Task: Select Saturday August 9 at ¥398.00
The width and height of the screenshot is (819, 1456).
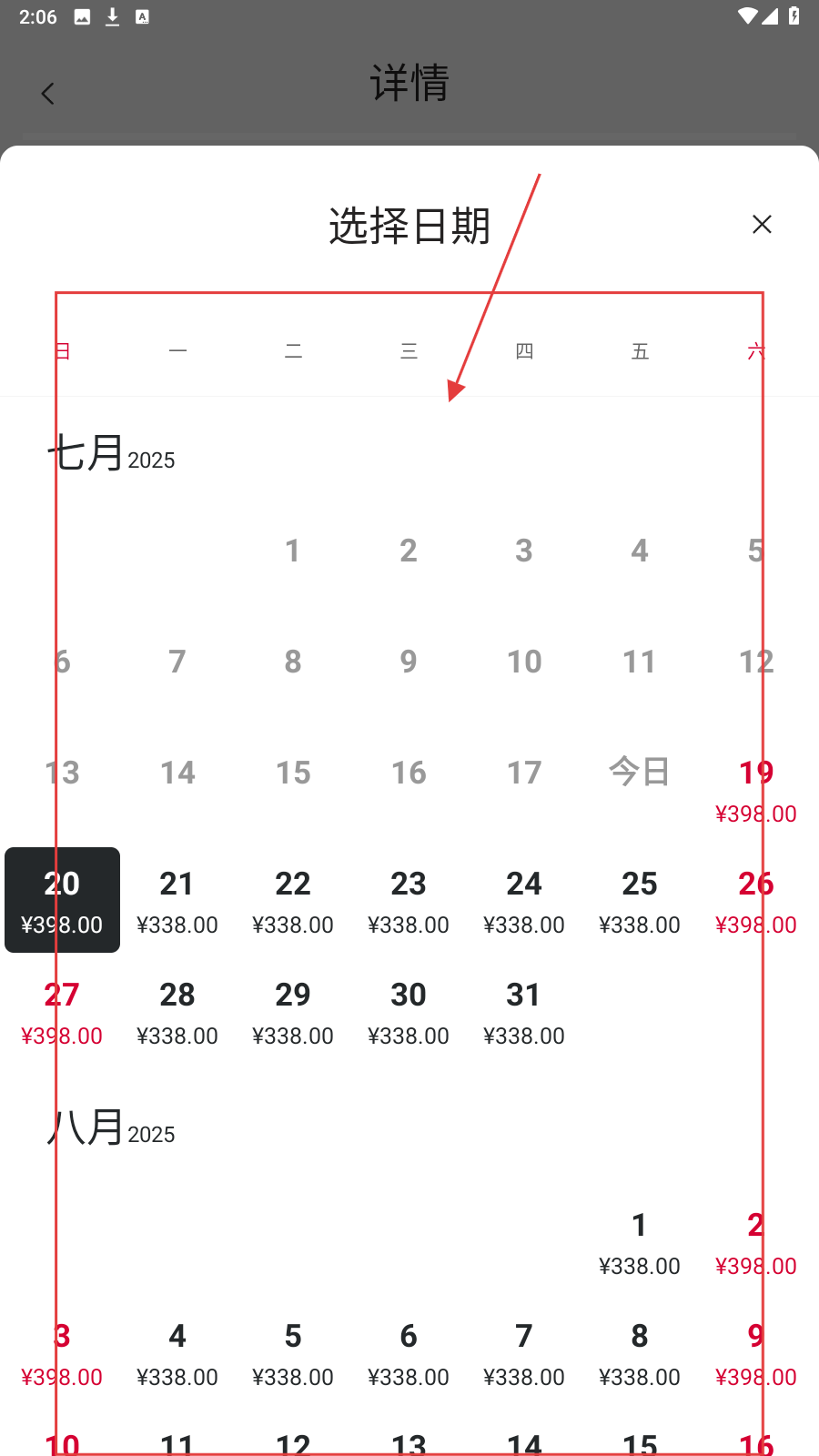Action: click(x=755, y=1353)
